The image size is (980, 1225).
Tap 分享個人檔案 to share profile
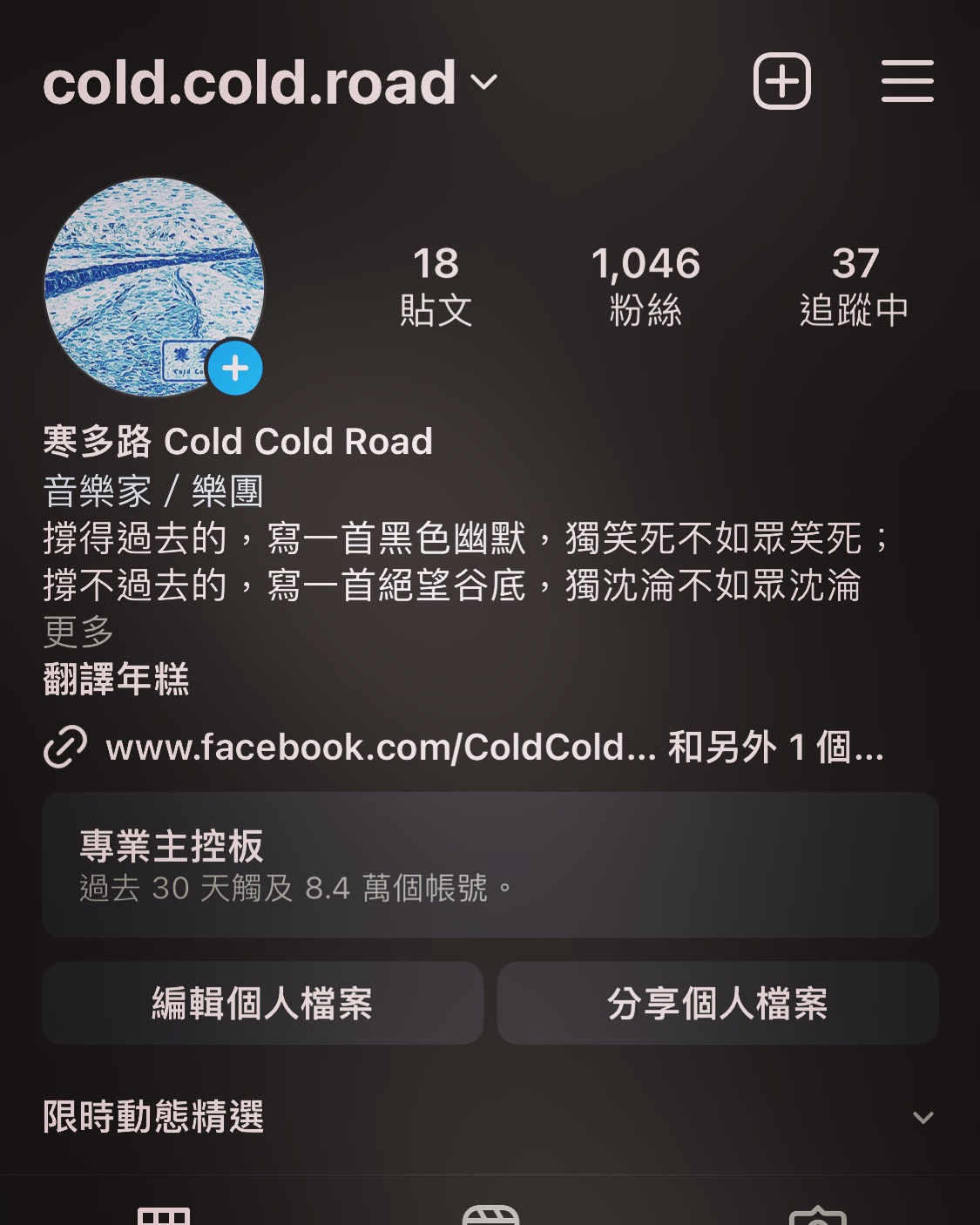click(717, 1003)
